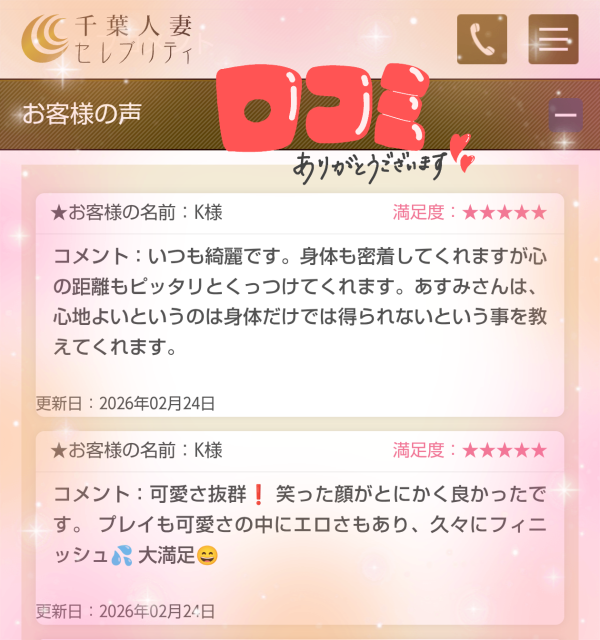
Task: Collapse the お客様の声 section
Action: [565, 114]
